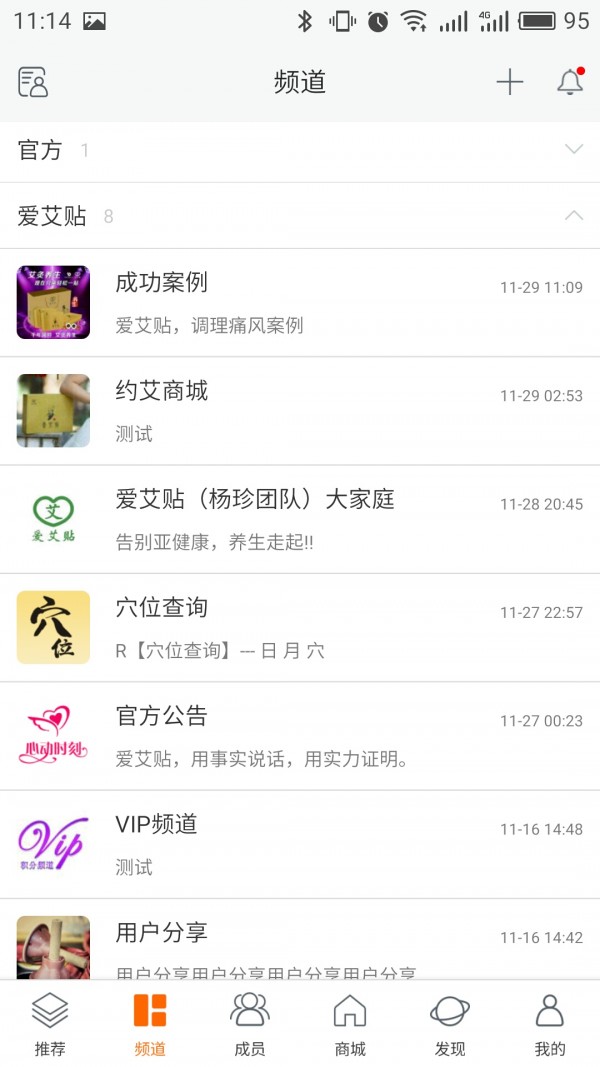Open the notifications bell

(x=570, y=82)
